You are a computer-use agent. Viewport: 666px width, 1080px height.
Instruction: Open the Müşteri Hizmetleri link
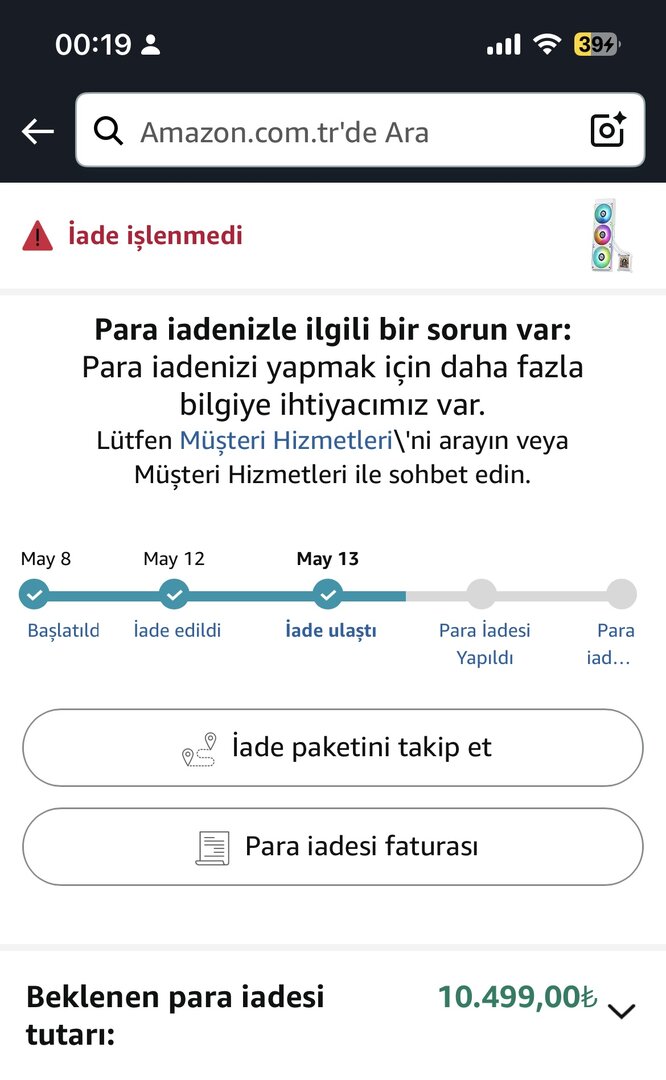(285, 440)
